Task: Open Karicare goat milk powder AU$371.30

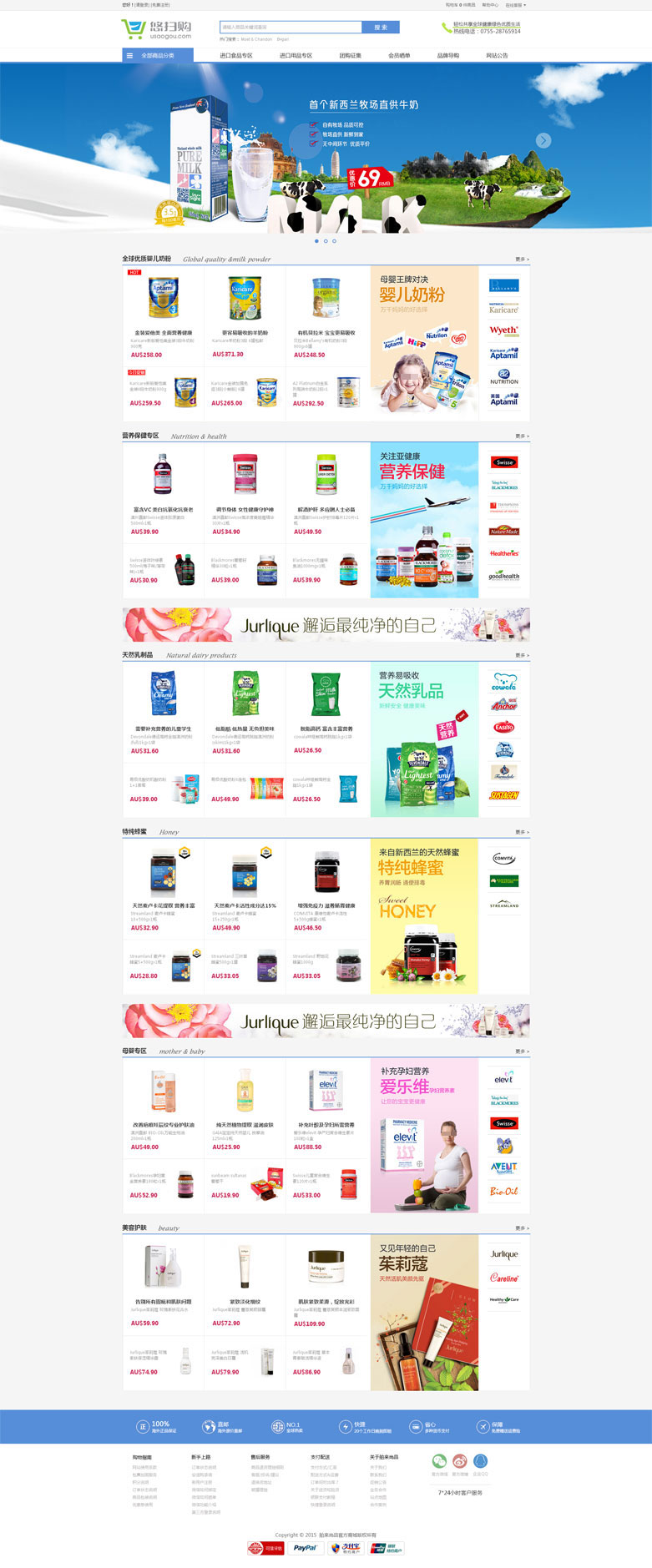Action: 245,300
